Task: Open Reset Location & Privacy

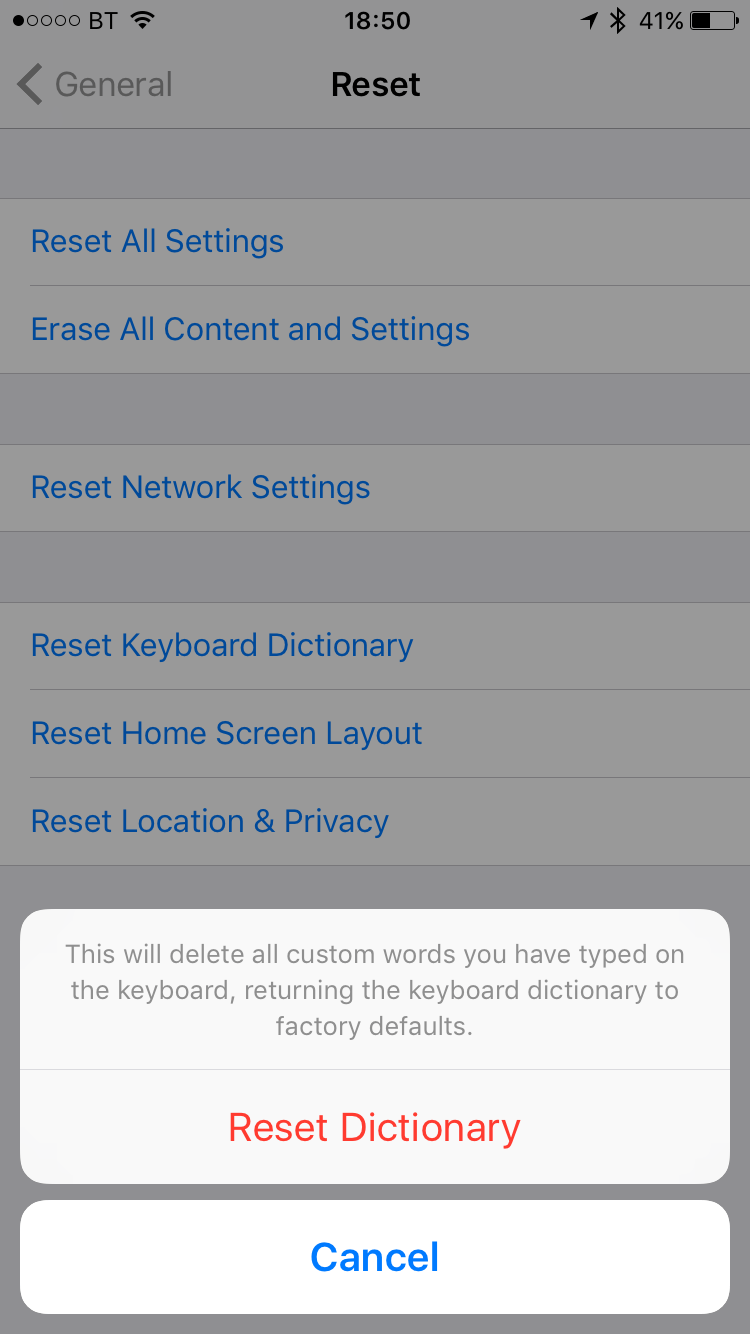Action: pos(209,821)
